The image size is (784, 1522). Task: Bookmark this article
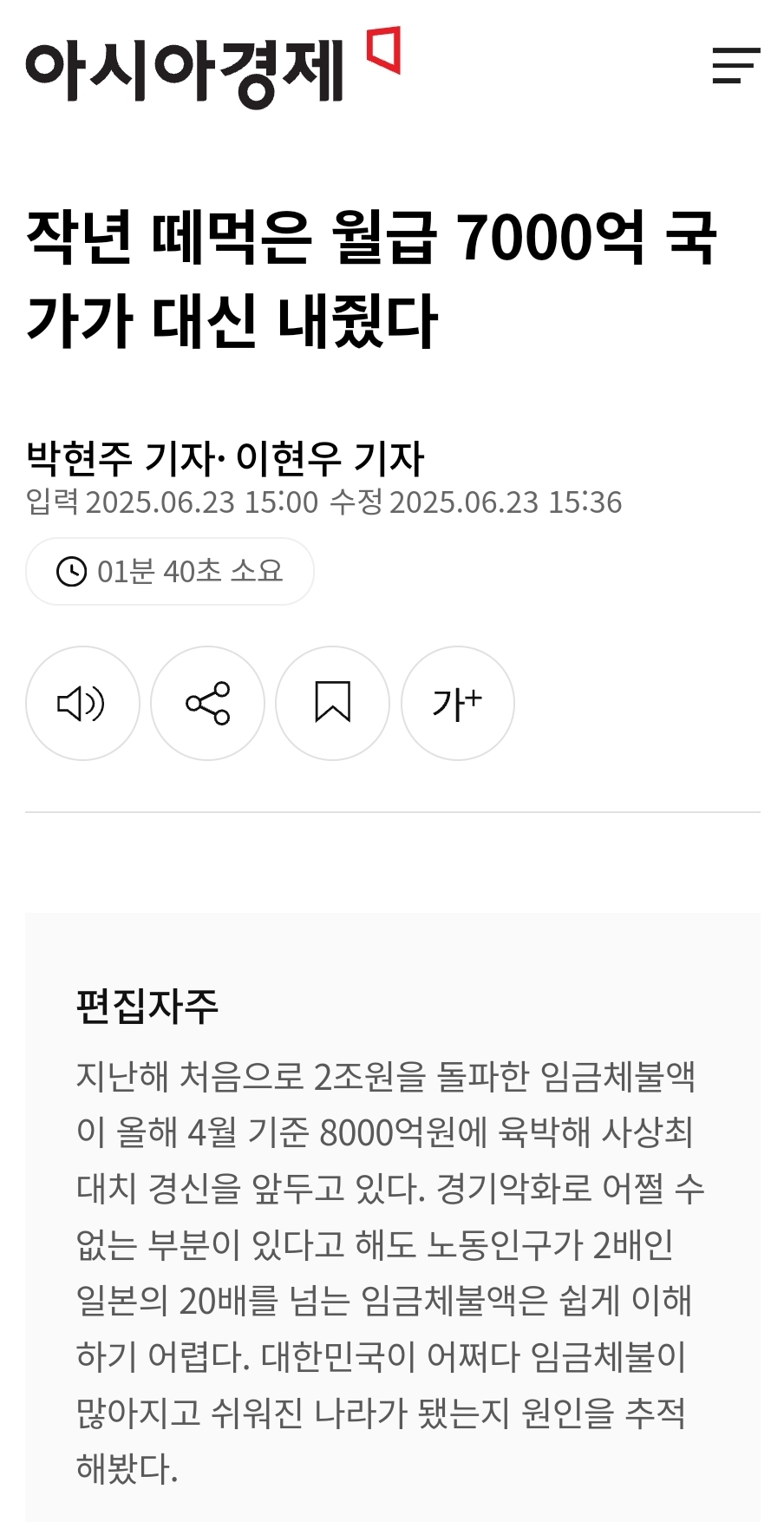[x=332, y=703]
